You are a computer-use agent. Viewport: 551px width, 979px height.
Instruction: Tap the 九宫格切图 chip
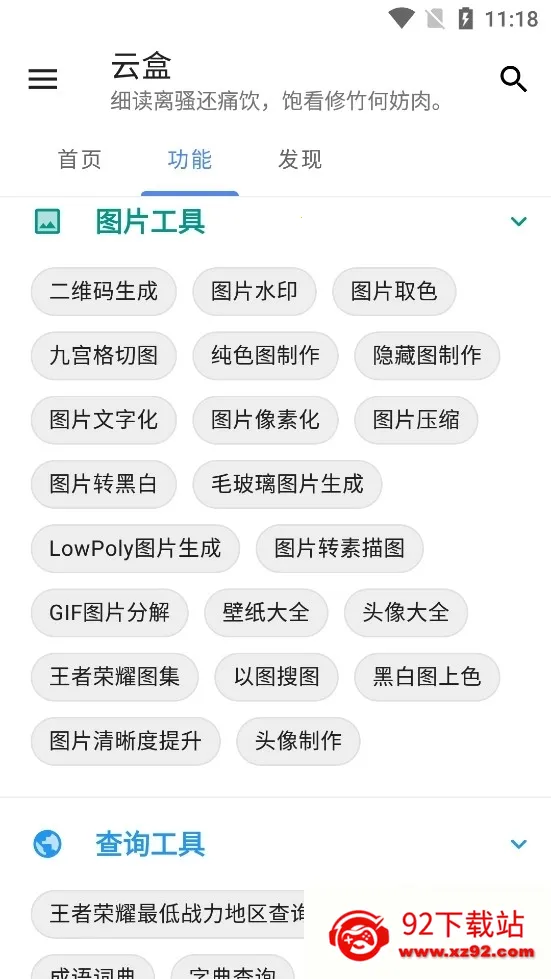(104, 356)
